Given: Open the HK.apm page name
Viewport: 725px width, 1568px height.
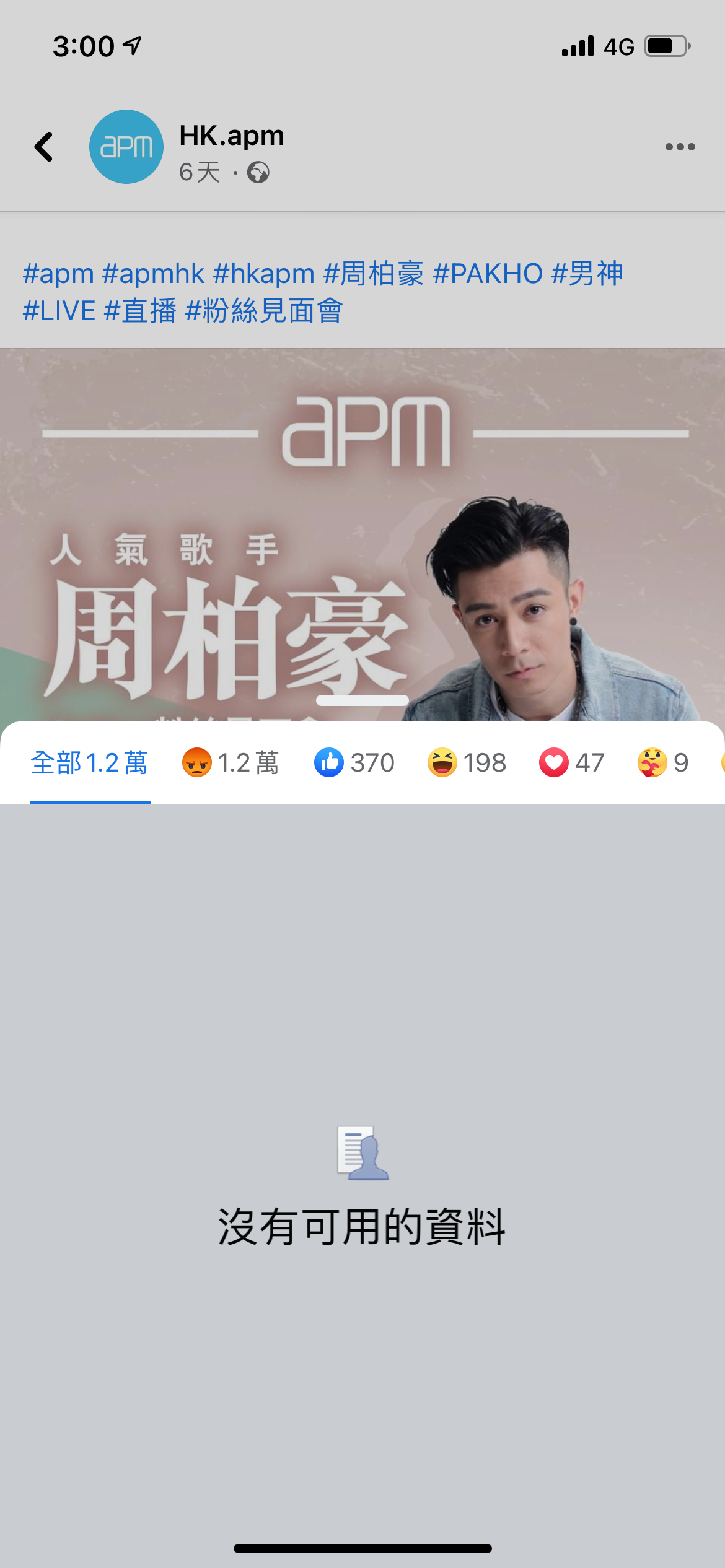Looking at the screenshot, I should point(231,136).
